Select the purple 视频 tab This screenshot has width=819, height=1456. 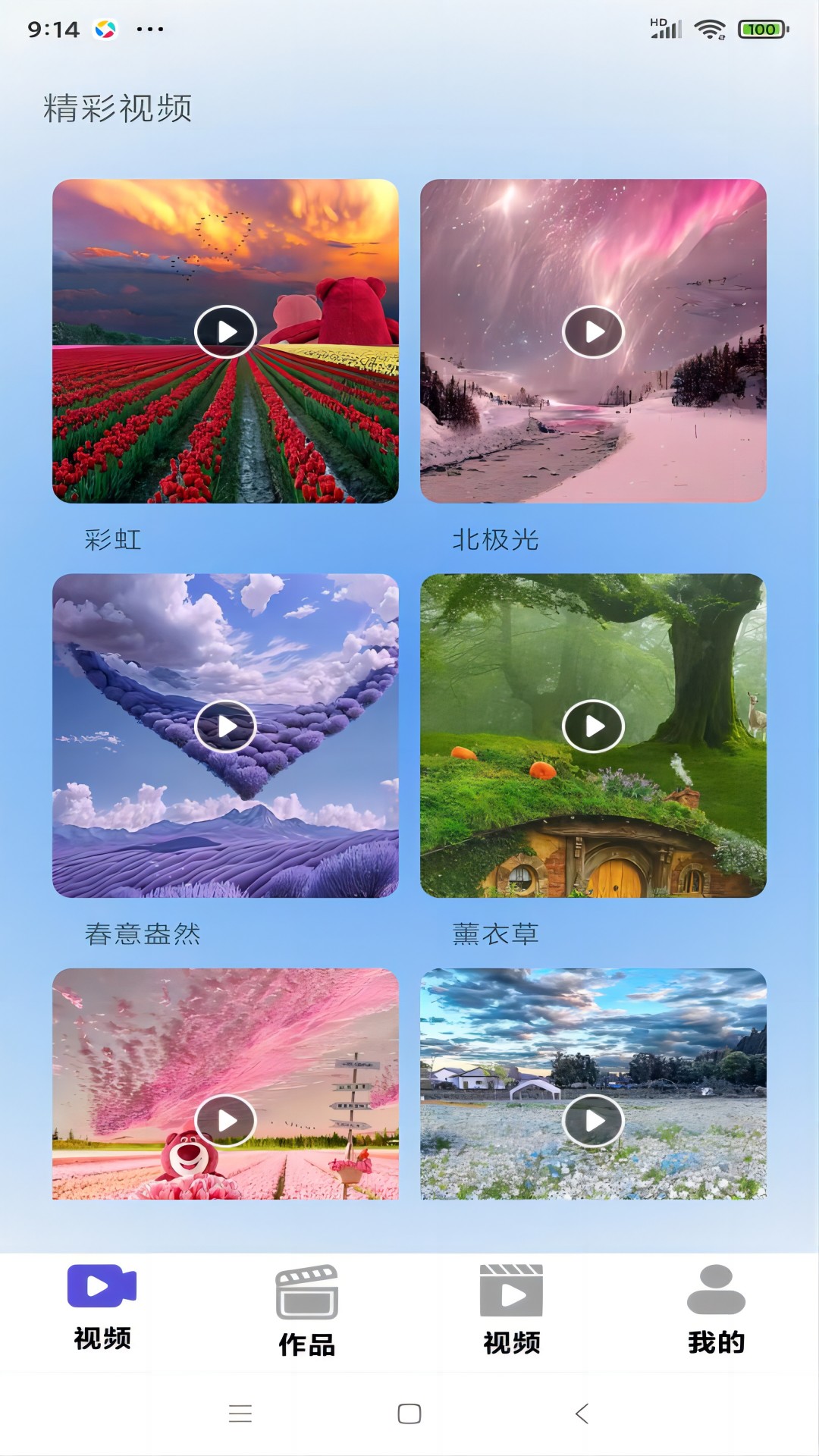click(x=102, y=1307)
